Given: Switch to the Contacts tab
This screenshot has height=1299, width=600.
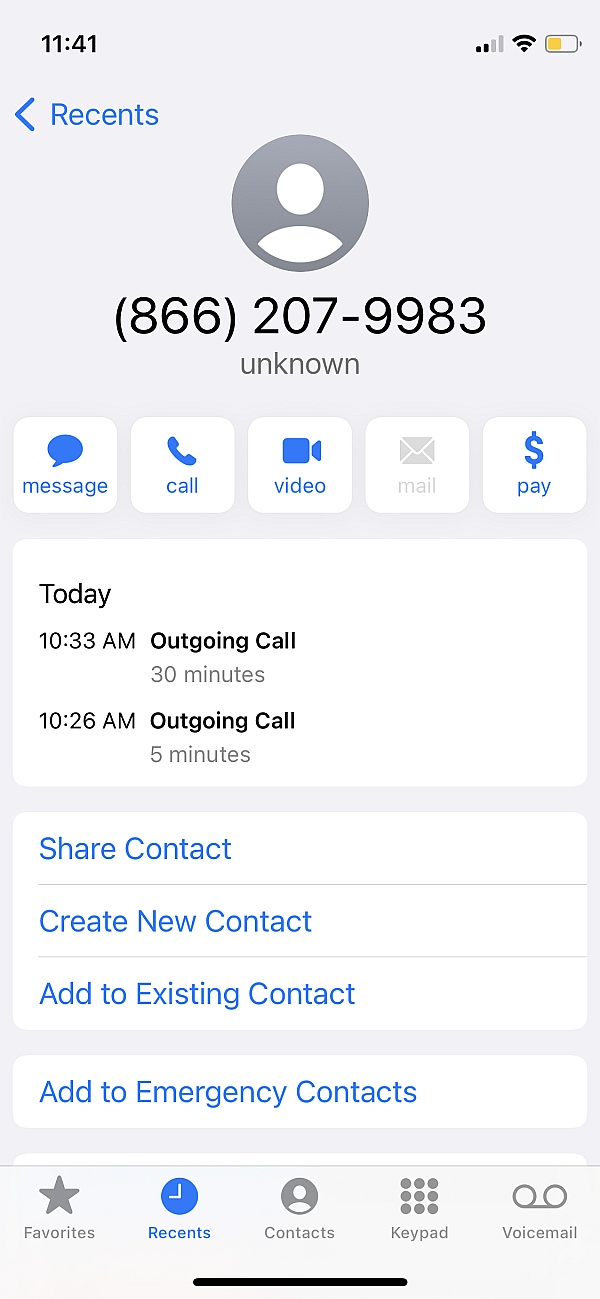Looking at the screenshot, I should click(299, 1209).
